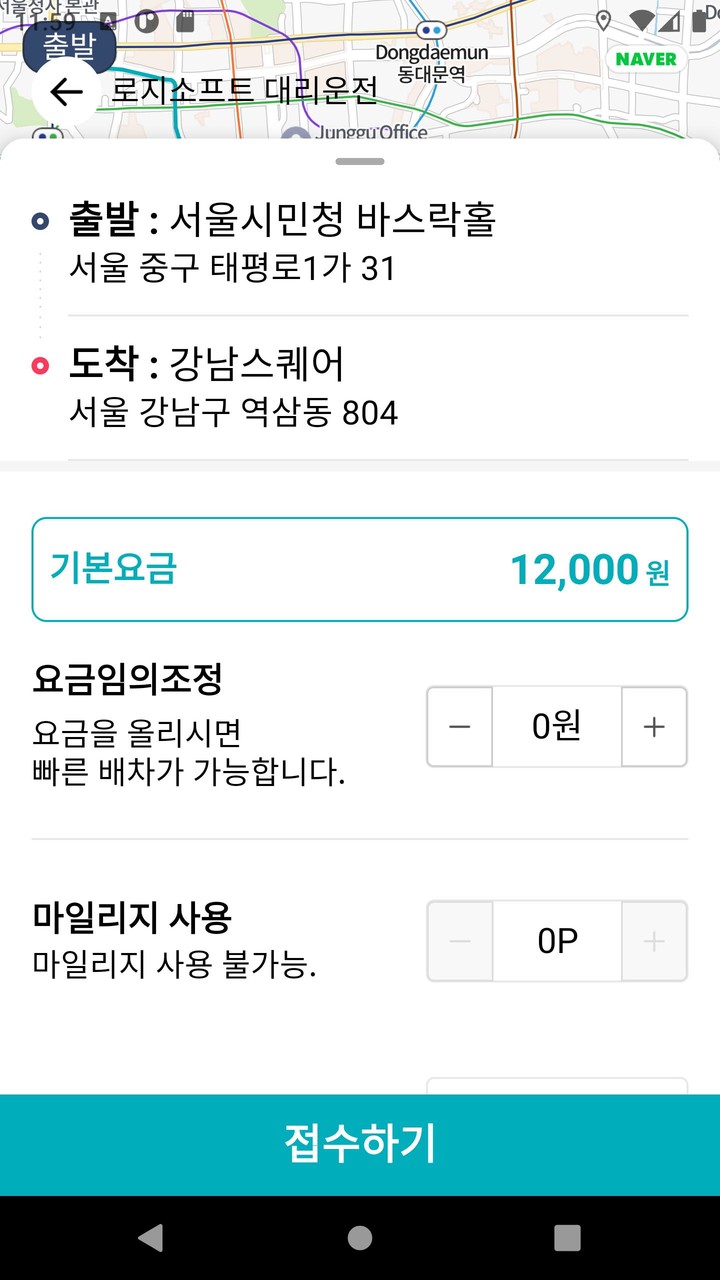Tap the Android home navigation button

360,1239
